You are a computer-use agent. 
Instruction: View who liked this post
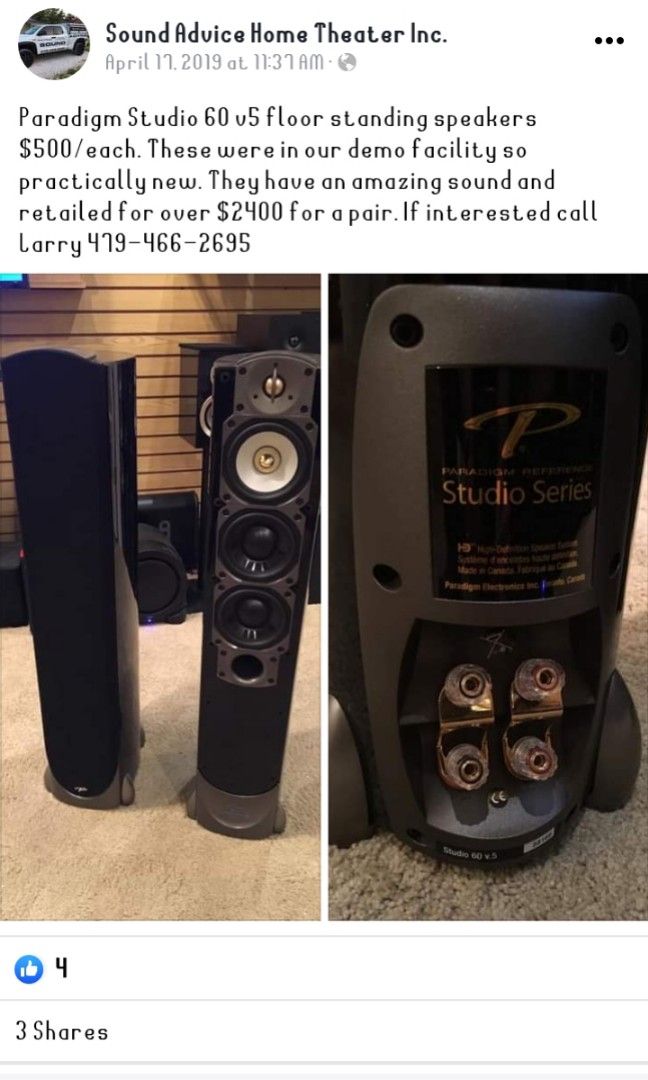point(42,968)
